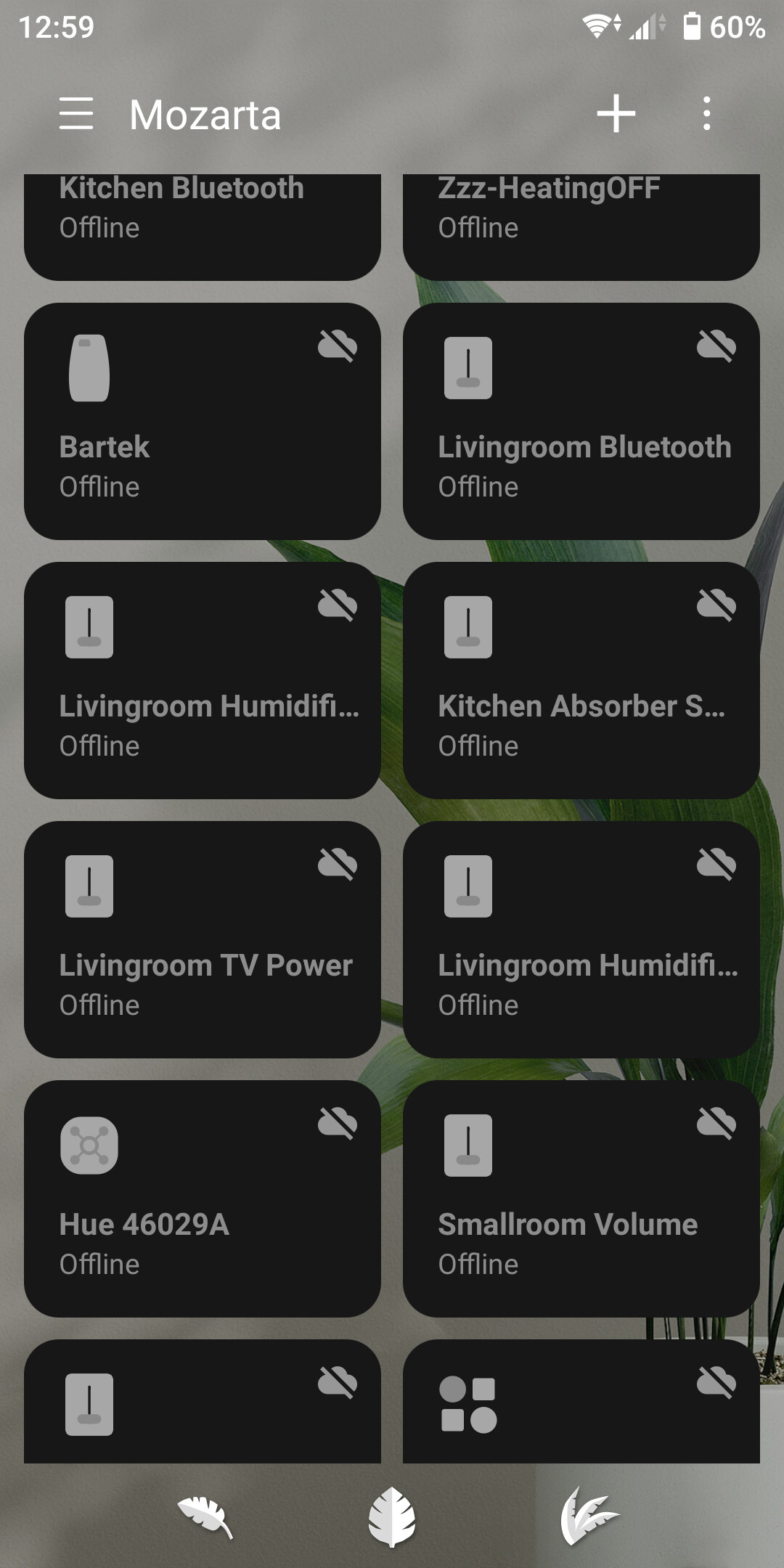Select the Bartek device card
784x1568 pixels.
[x=202, y=421]
